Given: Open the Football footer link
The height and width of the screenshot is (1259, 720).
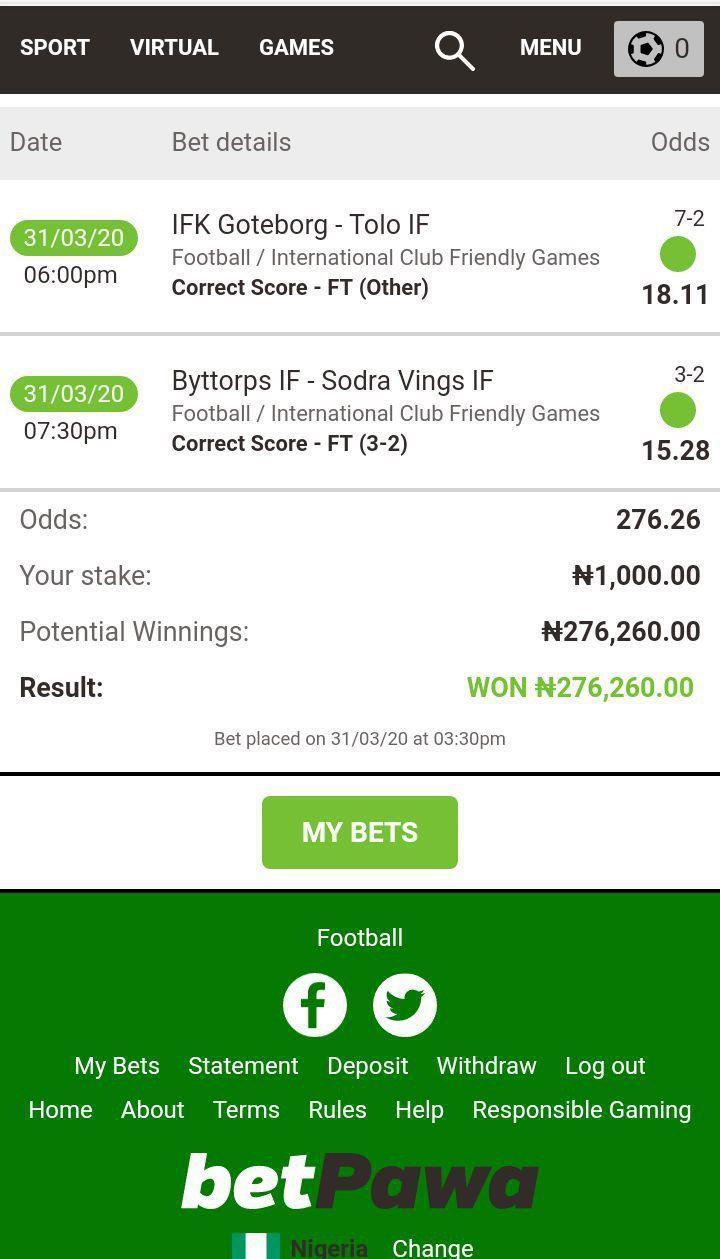Looking at the screenshot, I should (x=360, y=937).
